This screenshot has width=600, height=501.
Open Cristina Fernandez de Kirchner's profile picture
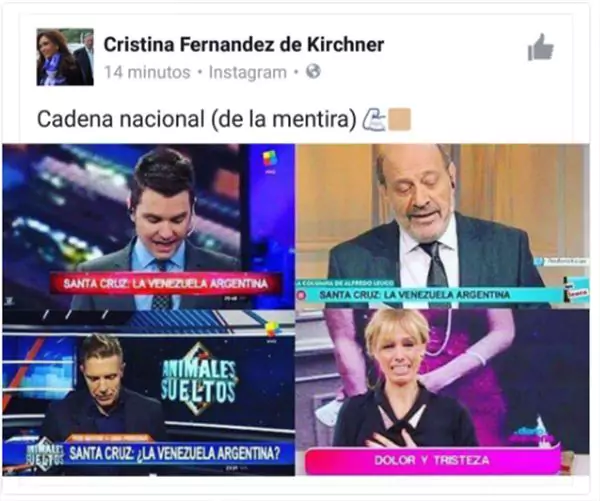pyautogui.click(x=65, y=57)
